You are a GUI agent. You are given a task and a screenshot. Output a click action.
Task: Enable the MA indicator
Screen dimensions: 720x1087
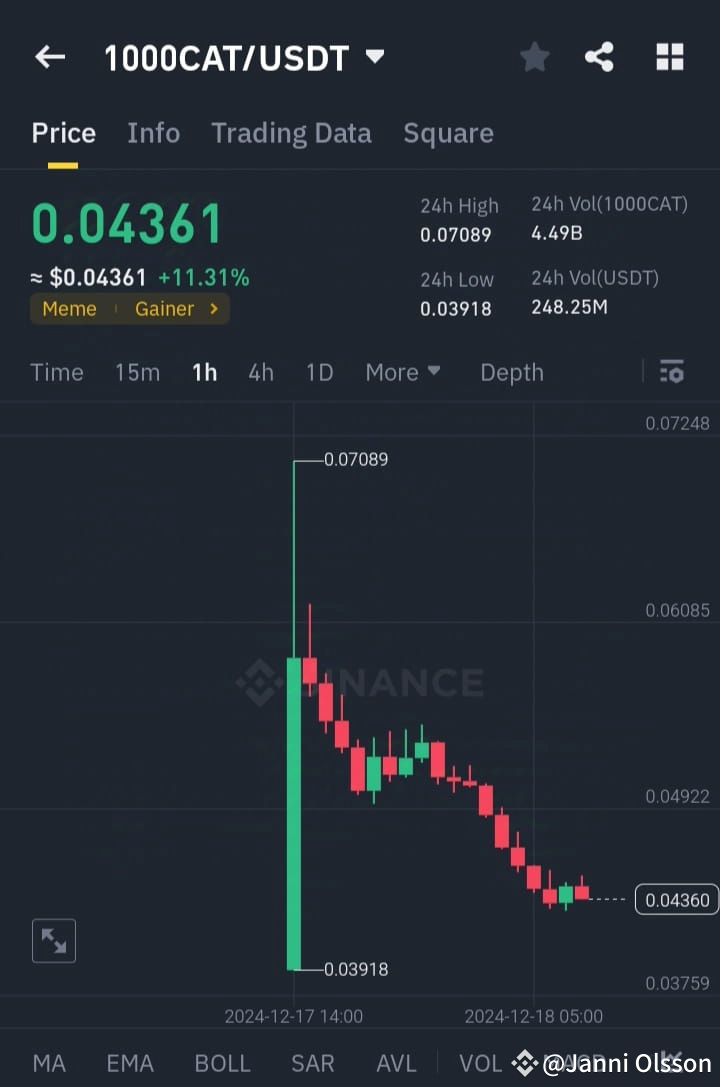tap(49, 1063)
